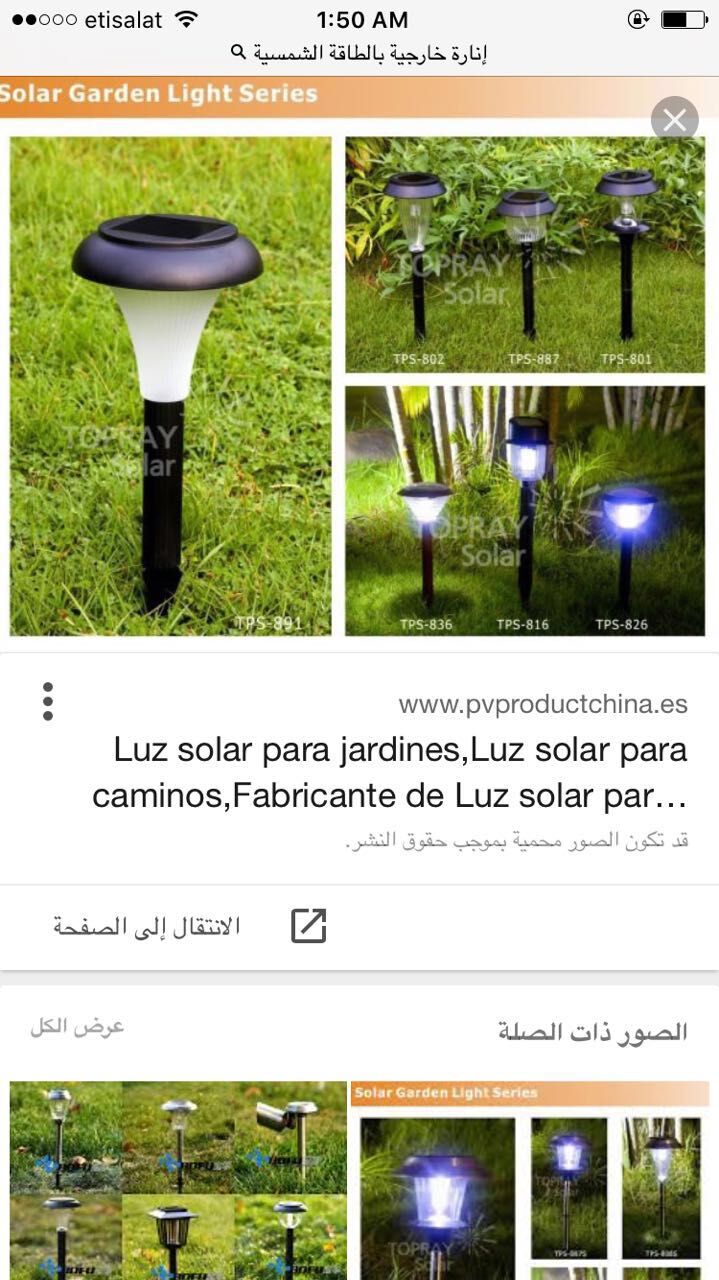The image size is (719, 1280).
Task: Visit page via الانتقال إلى الصفحة
Action: click(x=190, y=926)
